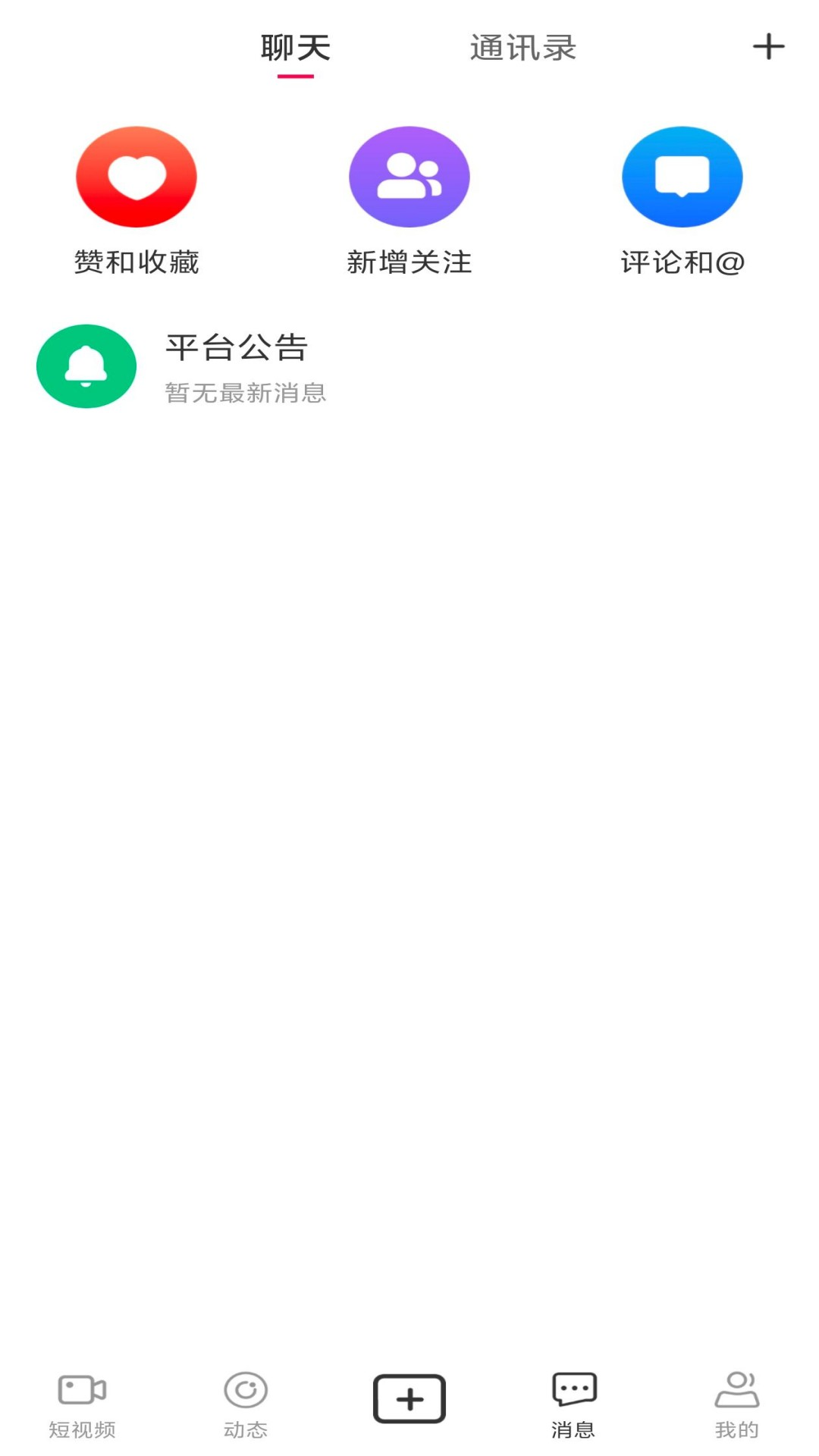Tap the 暂无最新消息 preview text
819x1456 pixels.
[244, 394]
